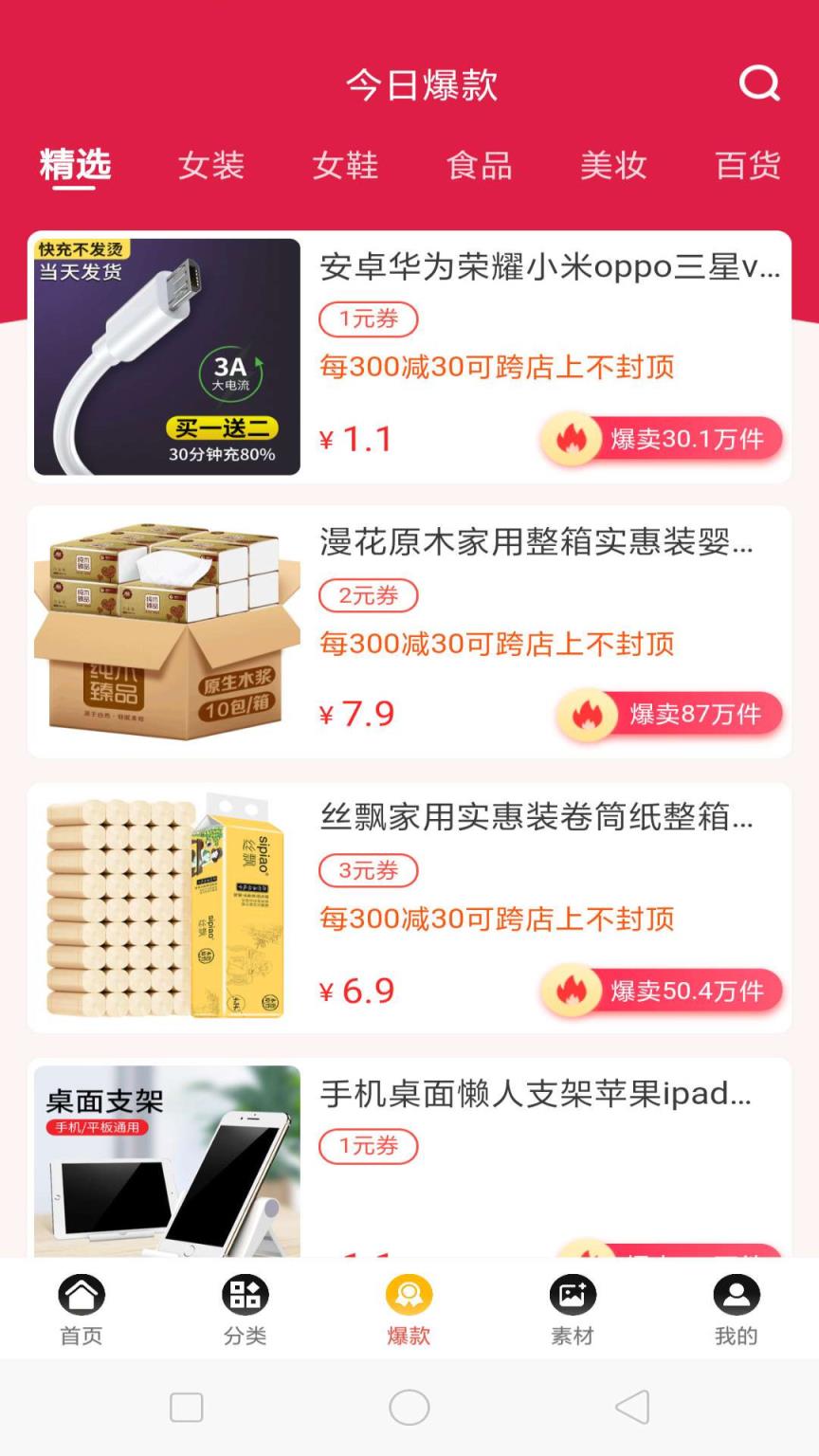Screen dimensions: 819x1456
Task: Claim the 1元券 coupon on charging cable
Action: [x=368, y=319]
